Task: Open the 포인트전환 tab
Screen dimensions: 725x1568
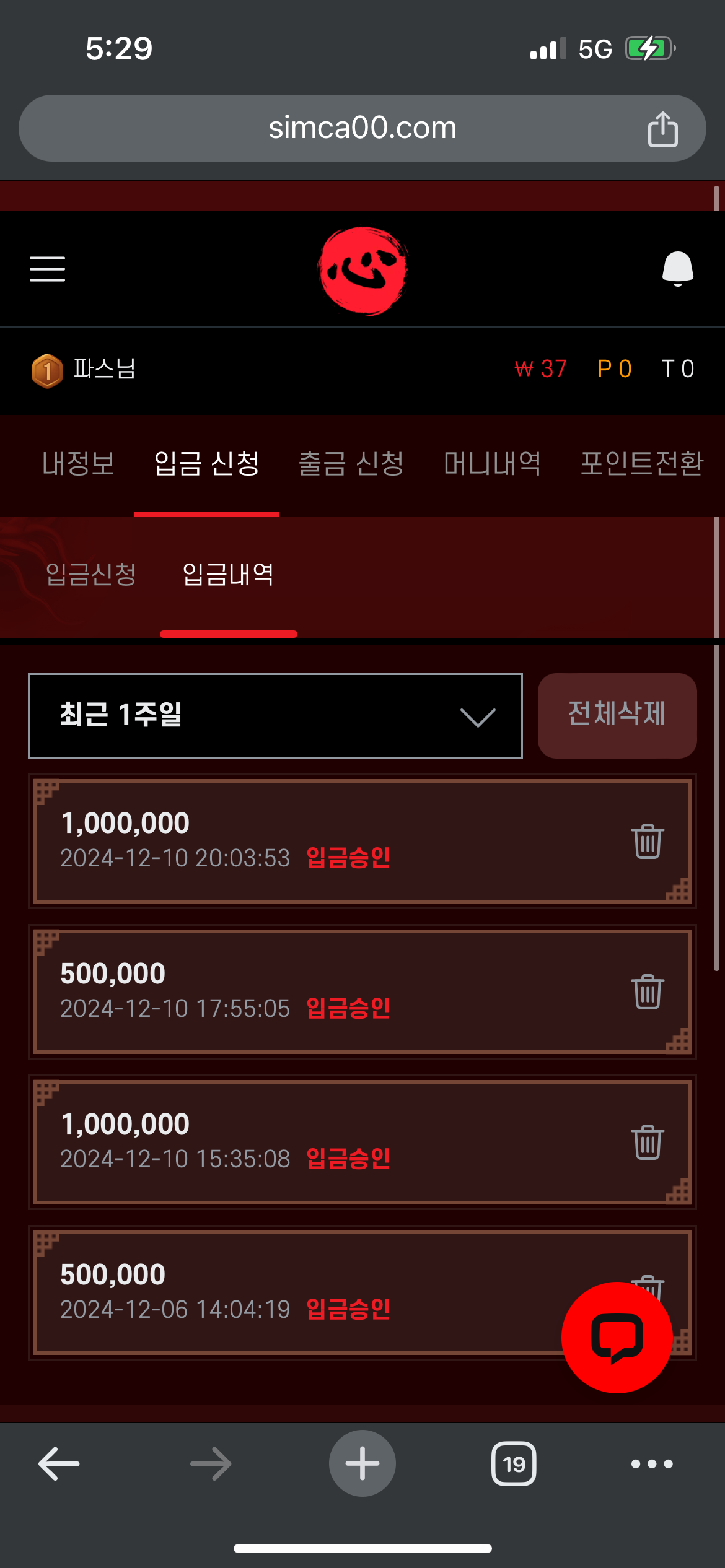Action: (641, 463)
